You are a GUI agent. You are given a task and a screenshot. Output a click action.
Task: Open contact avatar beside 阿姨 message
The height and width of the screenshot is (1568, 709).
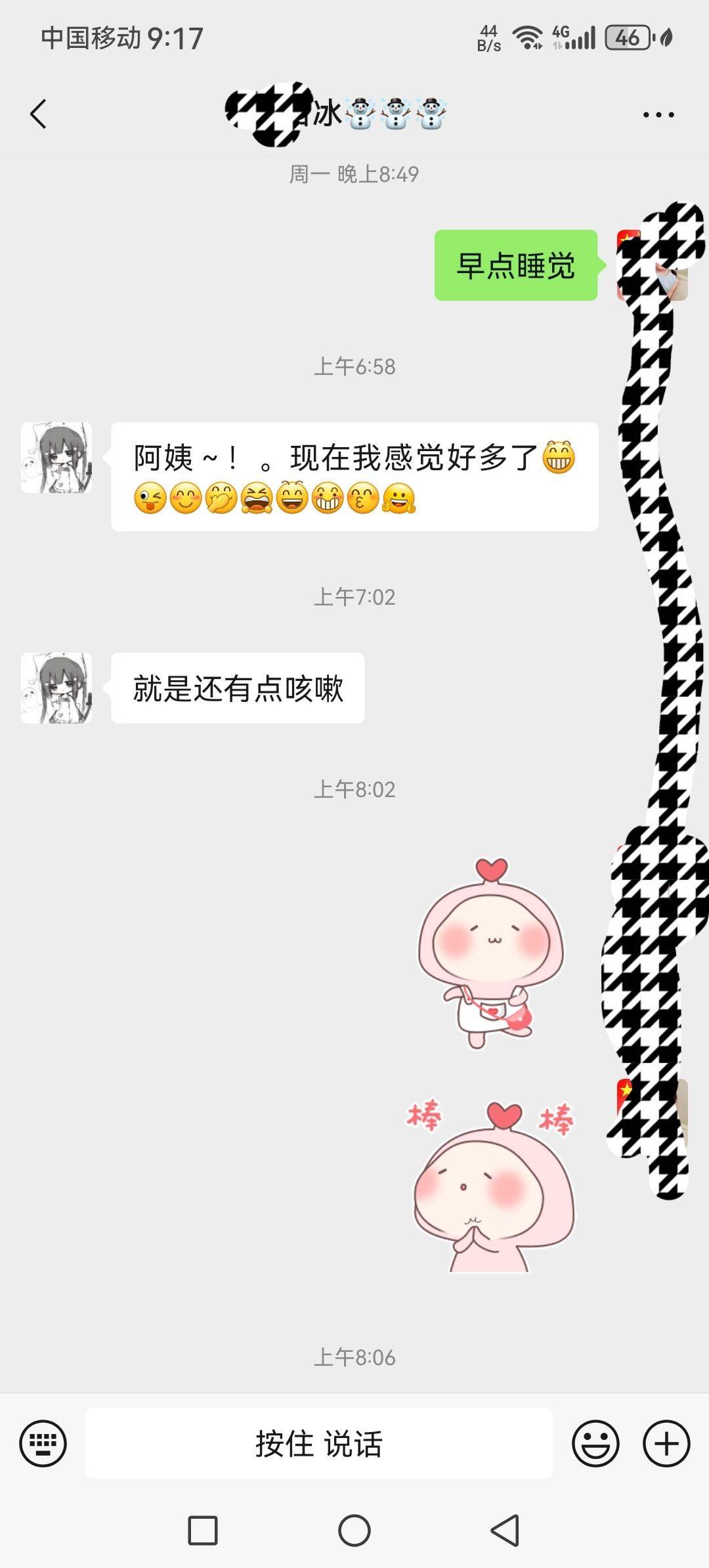coord(56,458)
